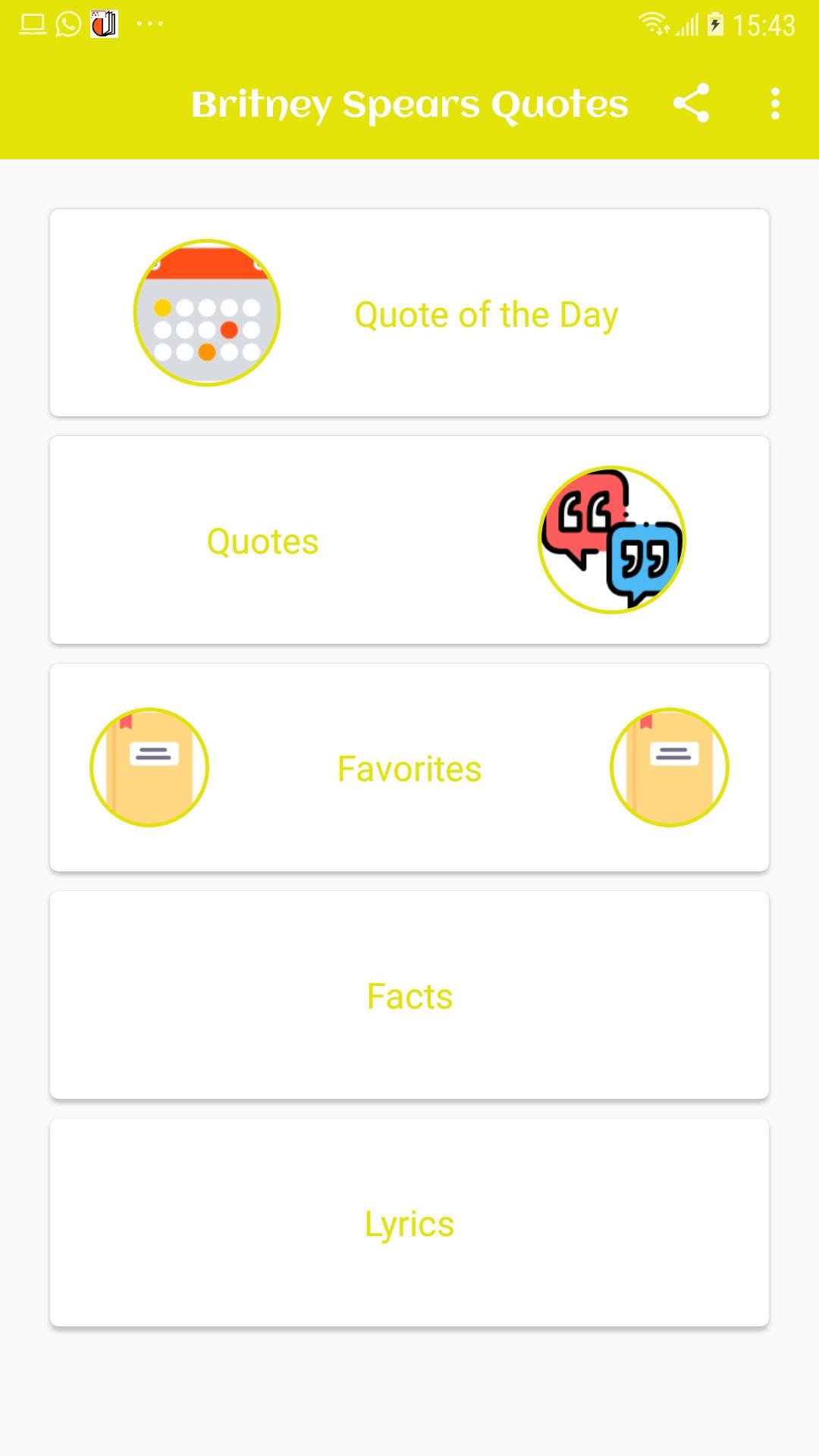Share the Britney Spears Quotes app

point(691,103)
